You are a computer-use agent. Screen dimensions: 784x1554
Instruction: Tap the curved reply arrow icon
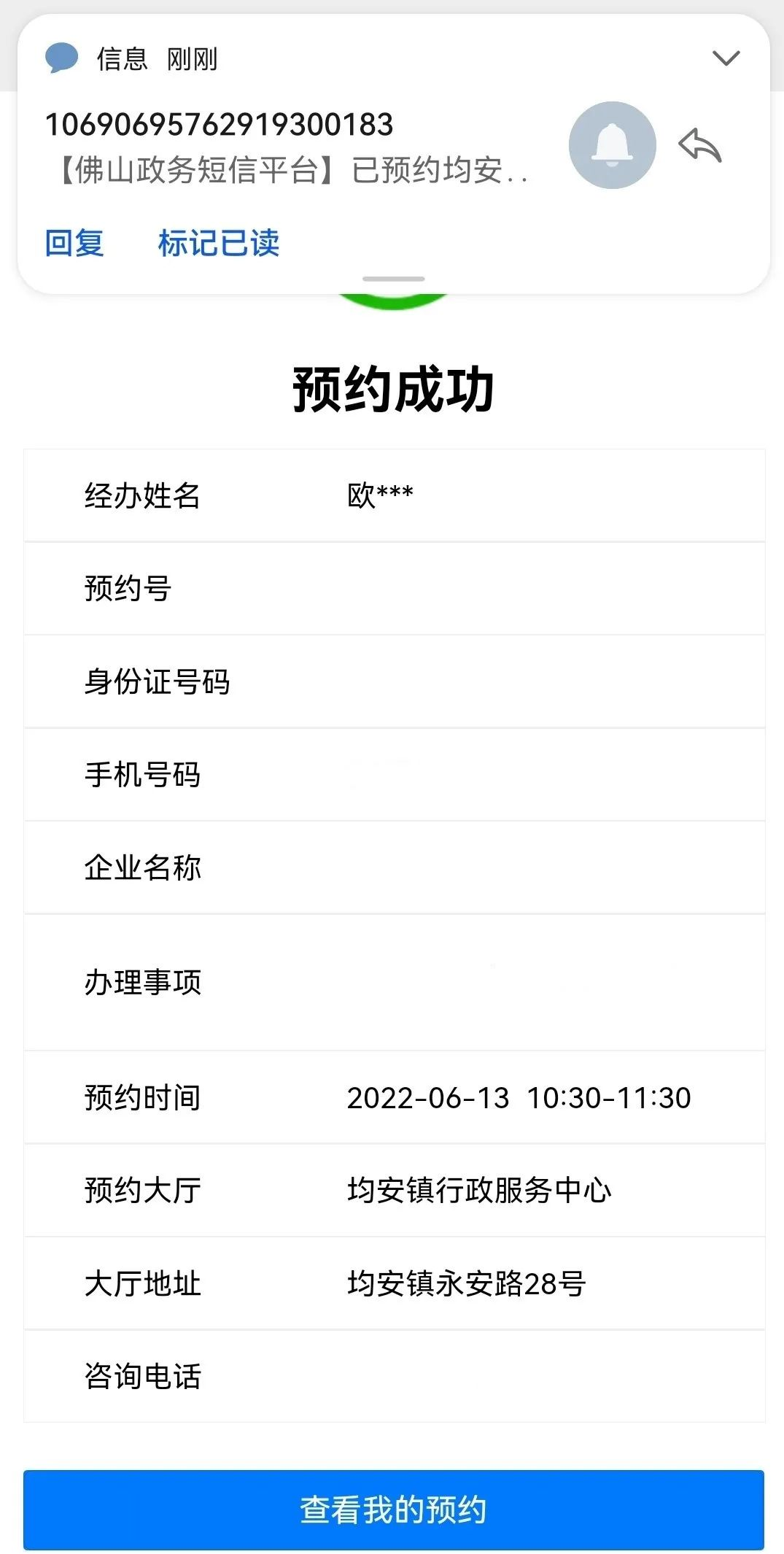(x=699, y=145)
